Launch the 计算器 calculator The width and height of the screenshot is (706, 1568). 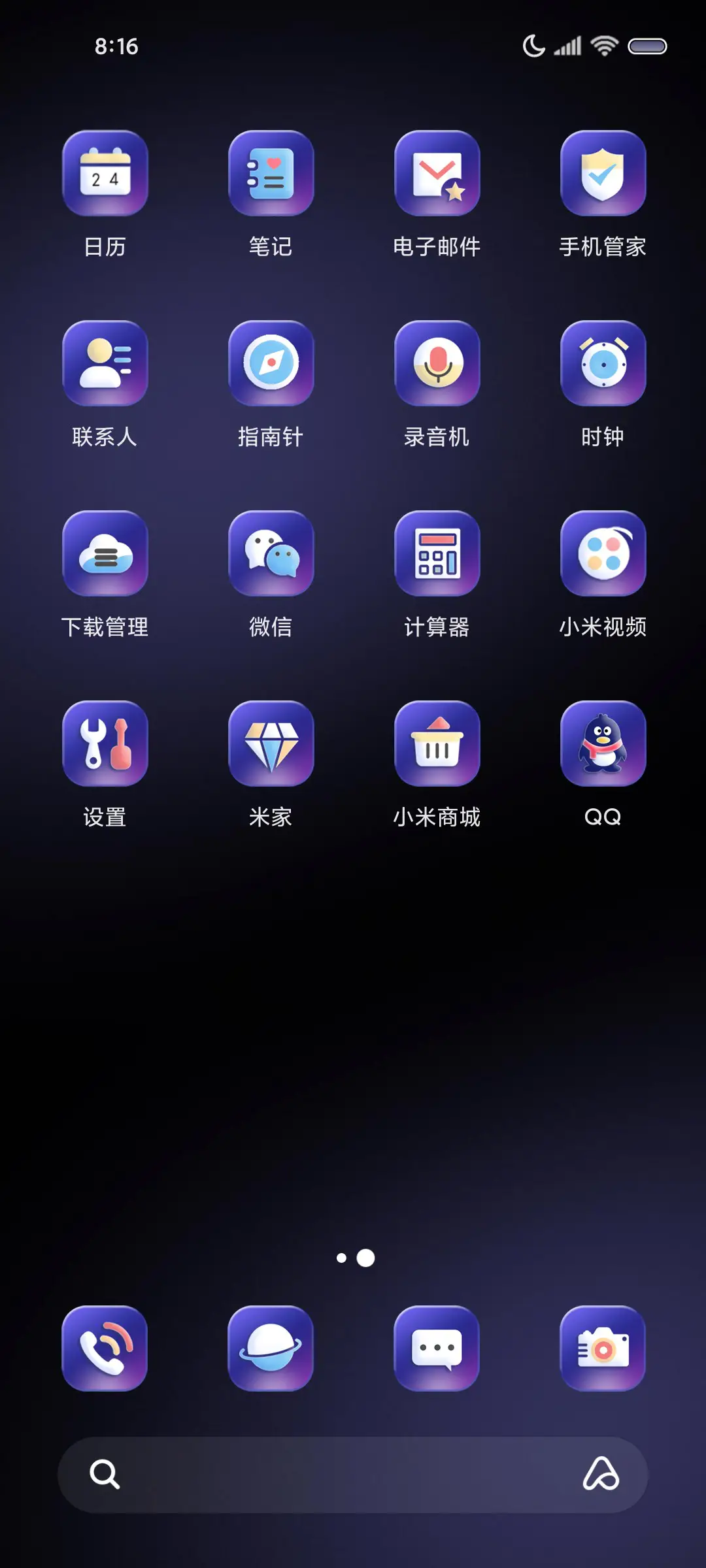click(437, 553)
